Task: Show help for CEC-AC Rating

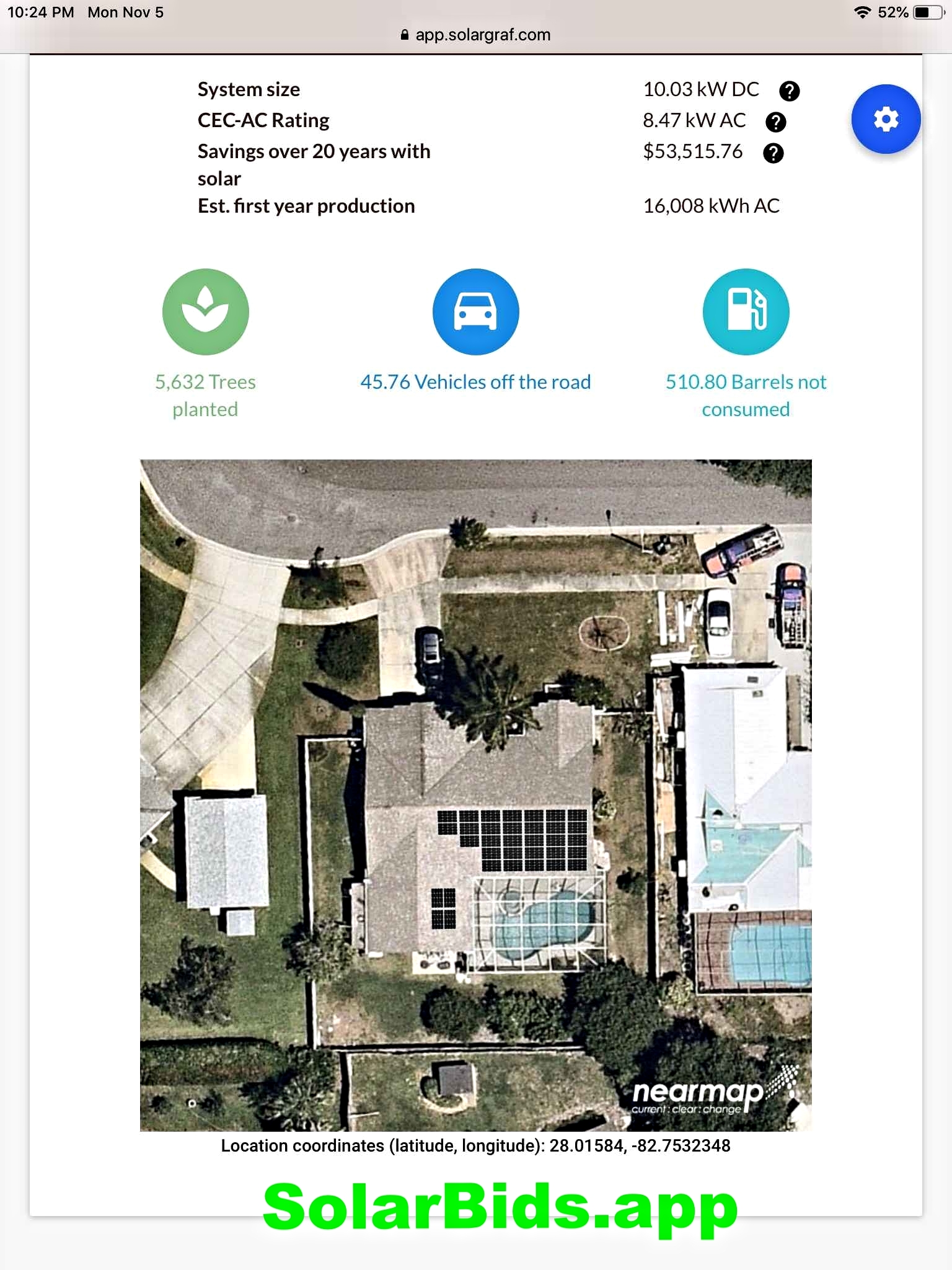Action: point(775,122)
